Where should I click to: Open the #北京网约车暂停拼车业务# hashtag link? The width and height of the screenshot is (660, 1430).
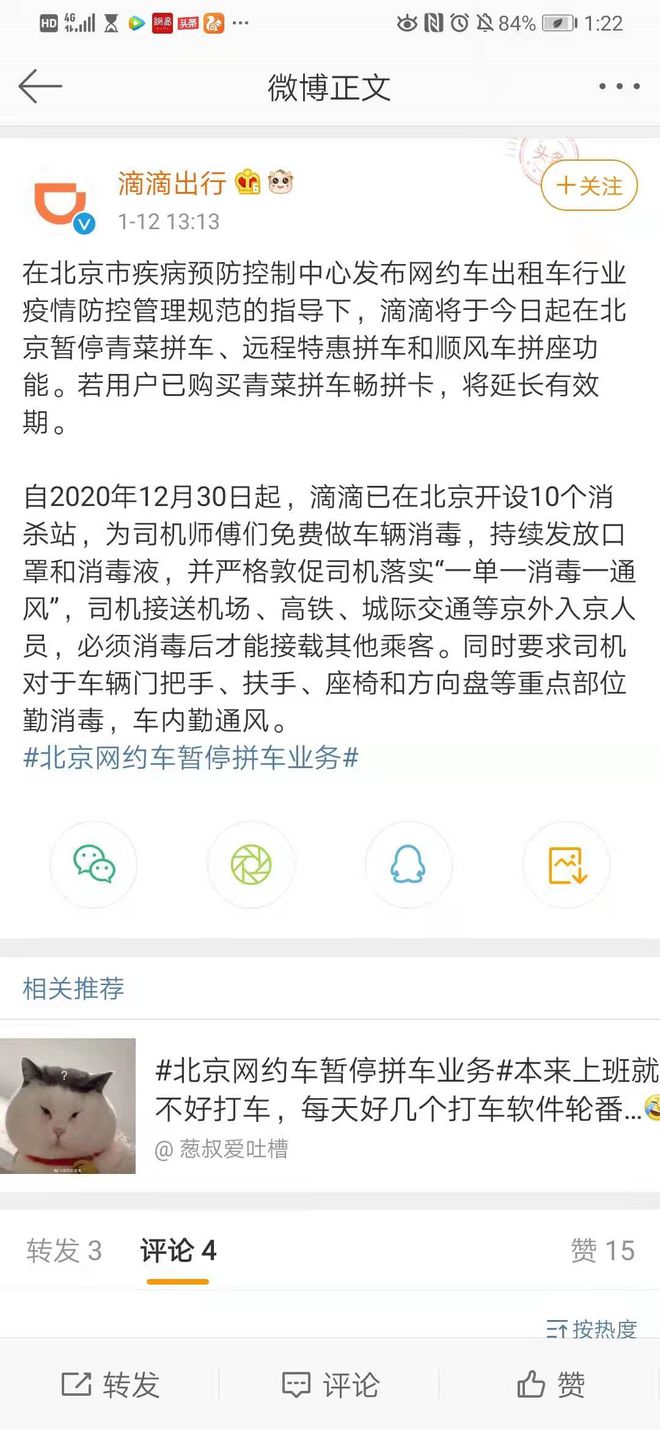coord(190,757)
